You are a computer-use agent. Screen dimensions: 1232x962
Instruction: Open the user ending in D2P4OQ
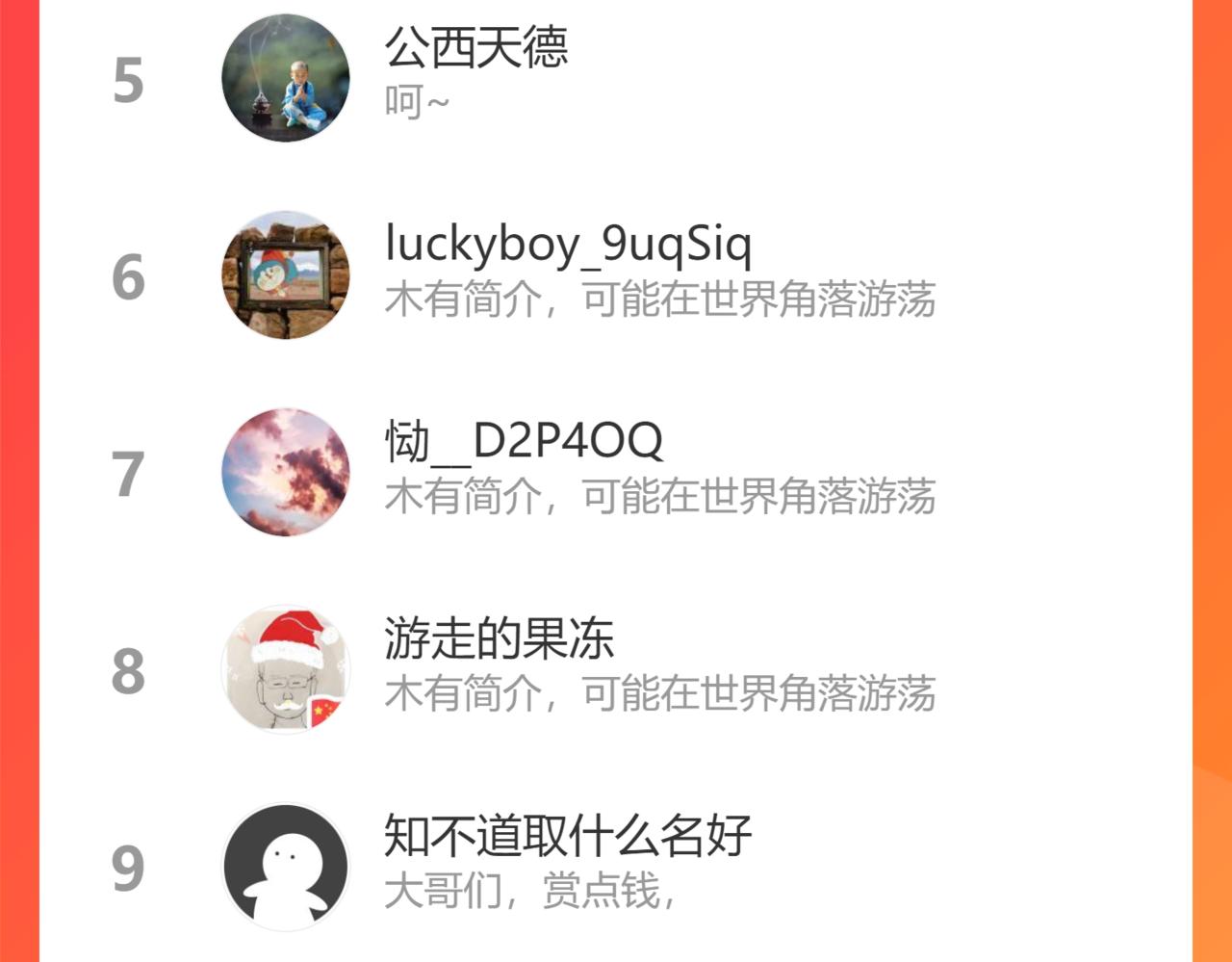click(616, 472)
